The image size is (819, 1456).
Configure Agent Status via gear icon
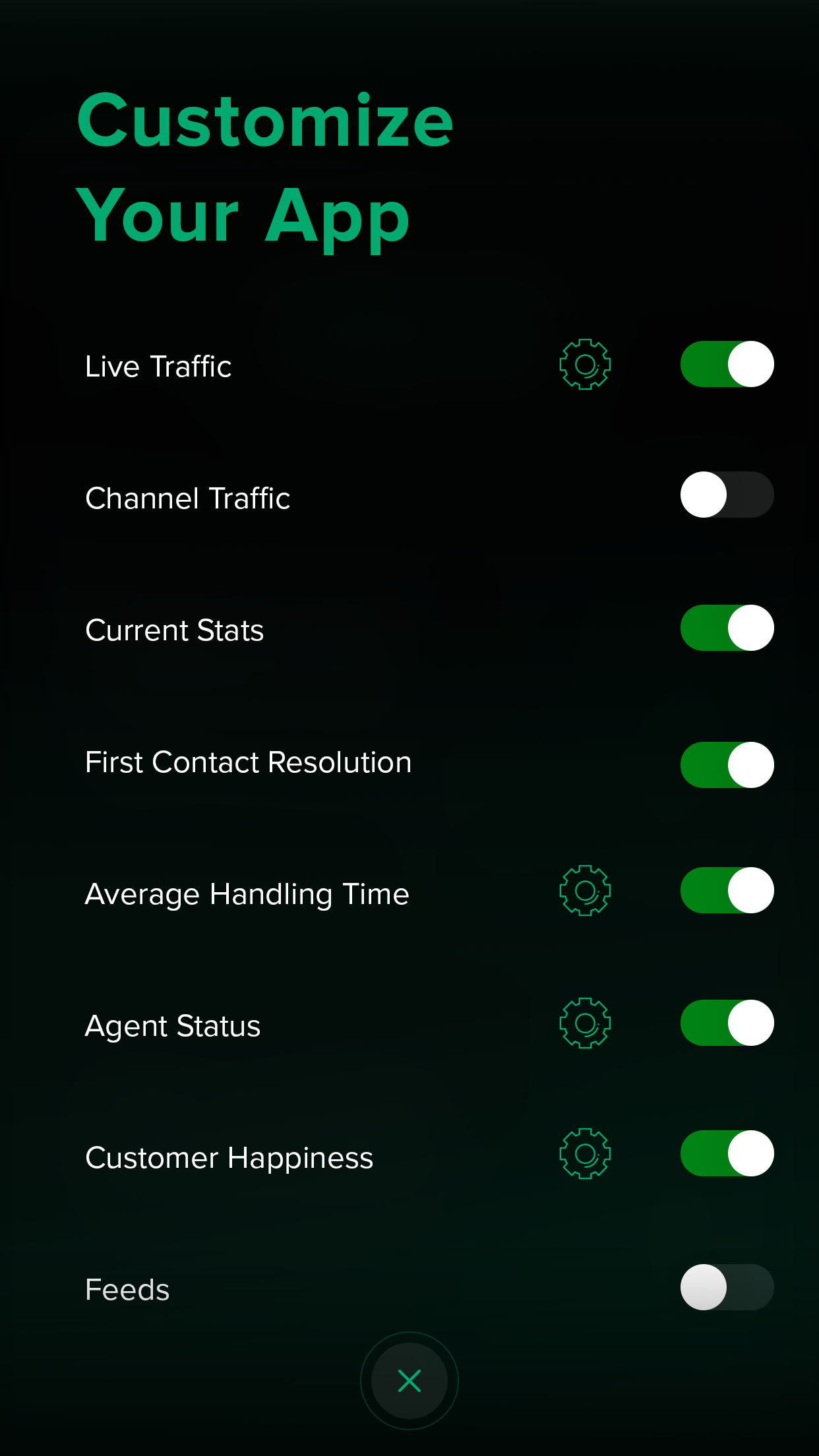pos(585,1023)
